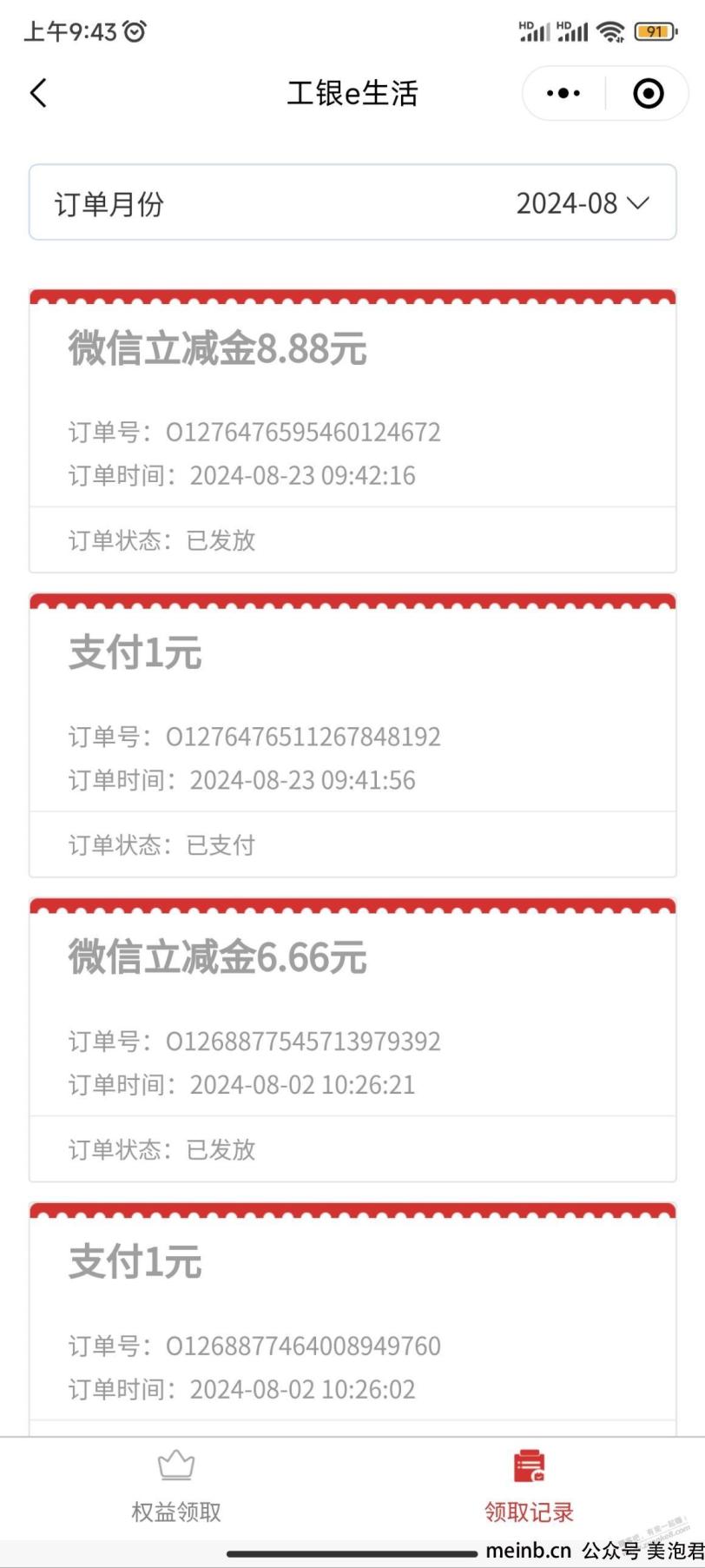The width and height of the screenshot is (705, 1568).
Task: Close the mini program via the circle icon
Action: pos(648,93)
